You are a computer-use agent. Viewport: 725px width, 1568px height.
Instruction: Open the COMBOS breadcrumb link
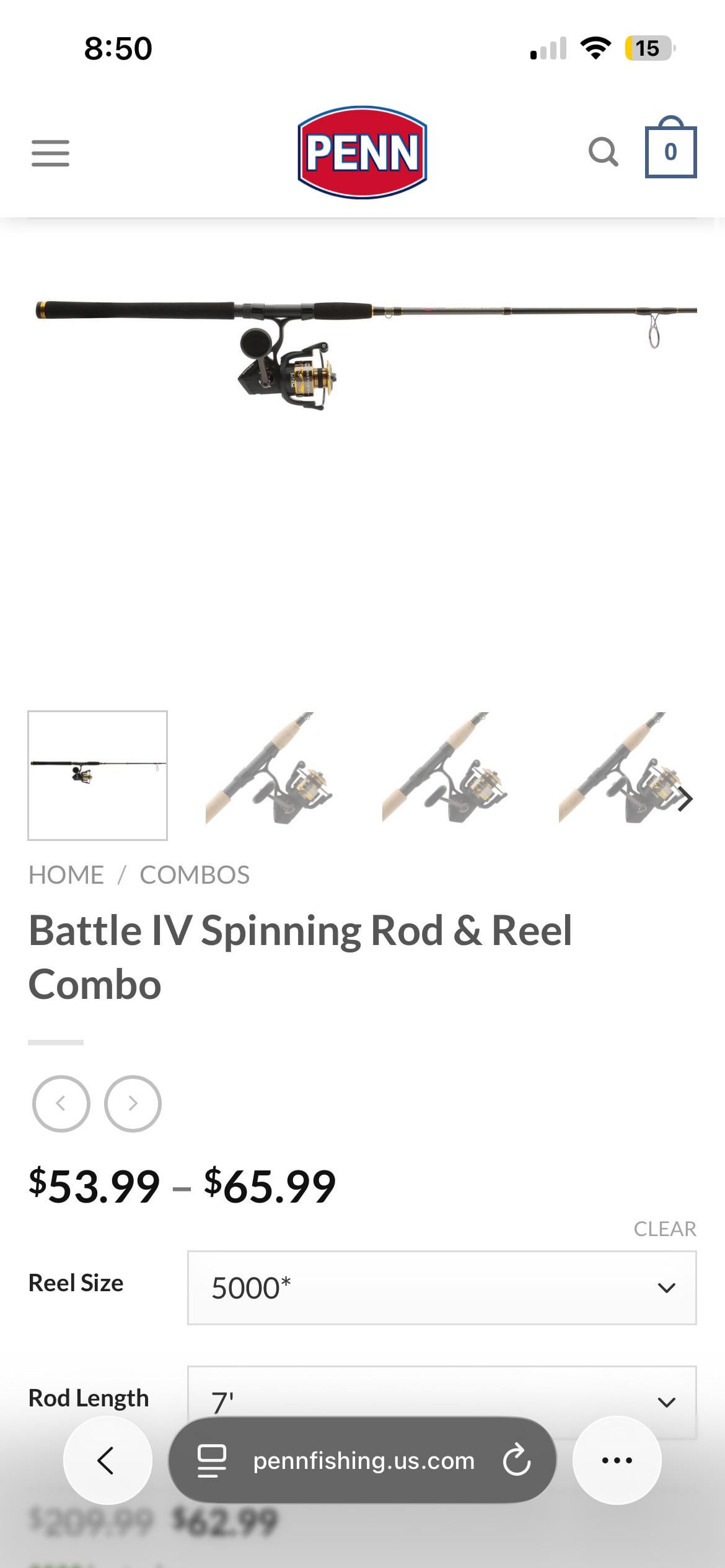tap(195, 875)
